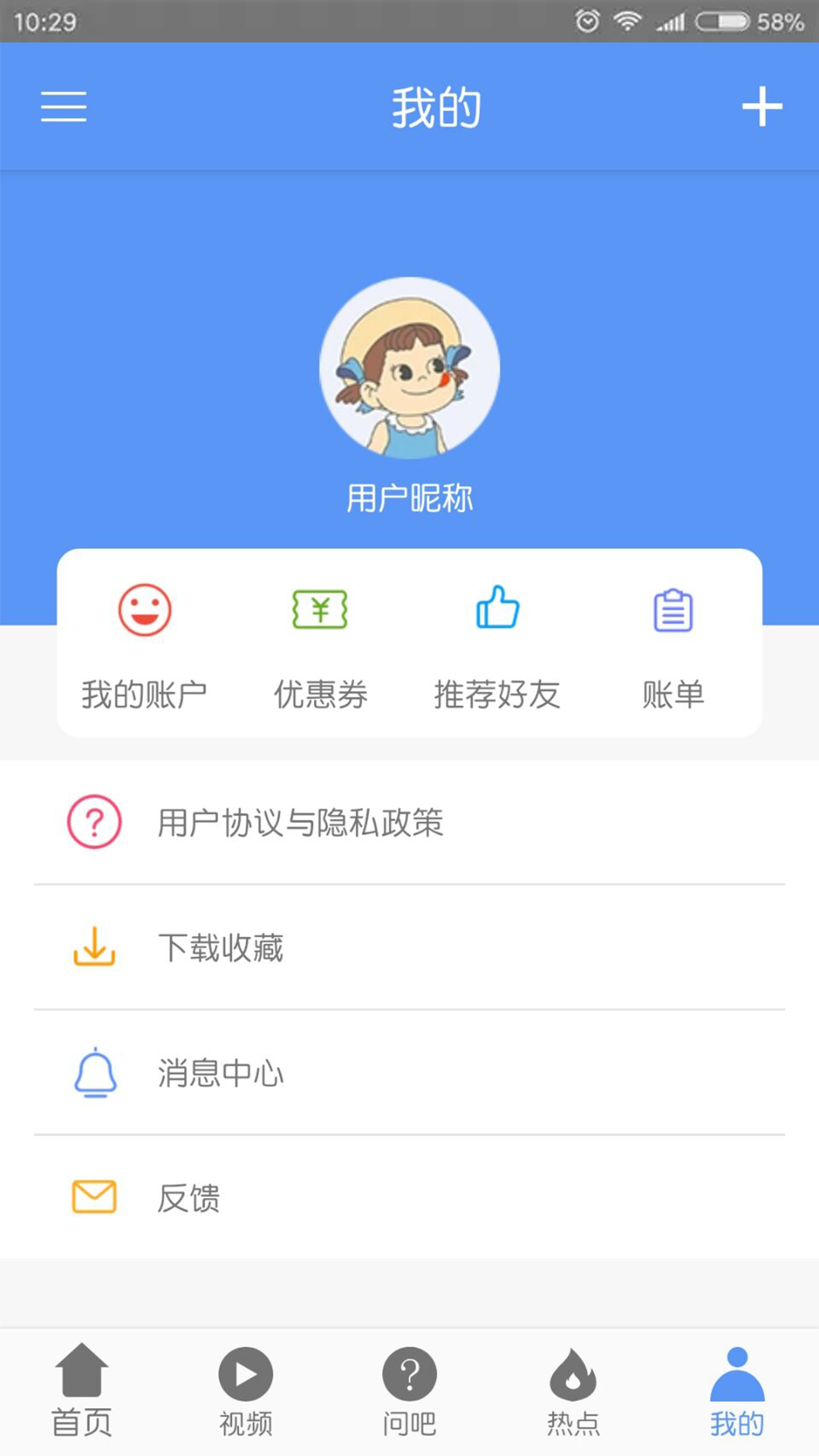Switch to the 首页 home tab
Viewport: 819px width, 1456px height.
pyautogui.click(x=82, y=1392)
